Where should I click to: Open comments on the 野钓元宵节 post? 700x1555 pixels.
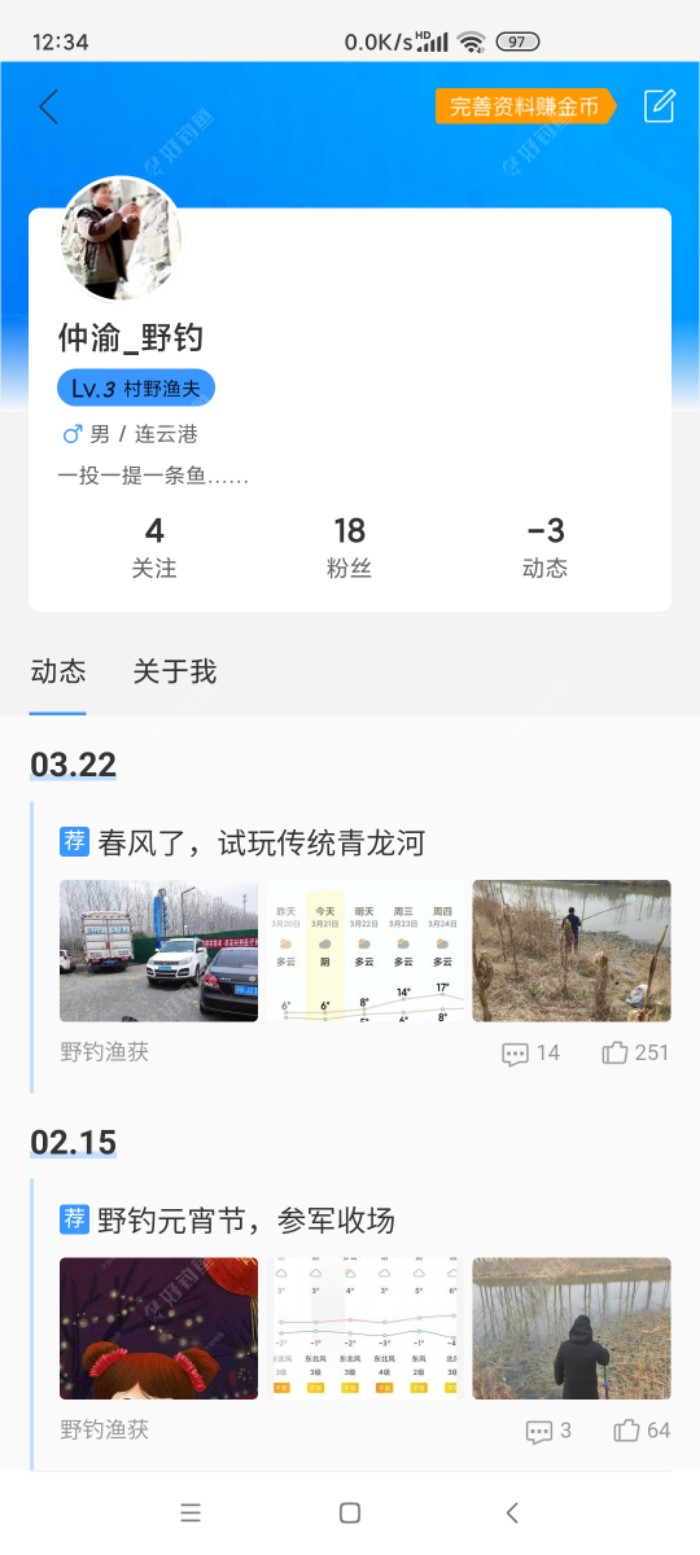tap(548, 1431)
